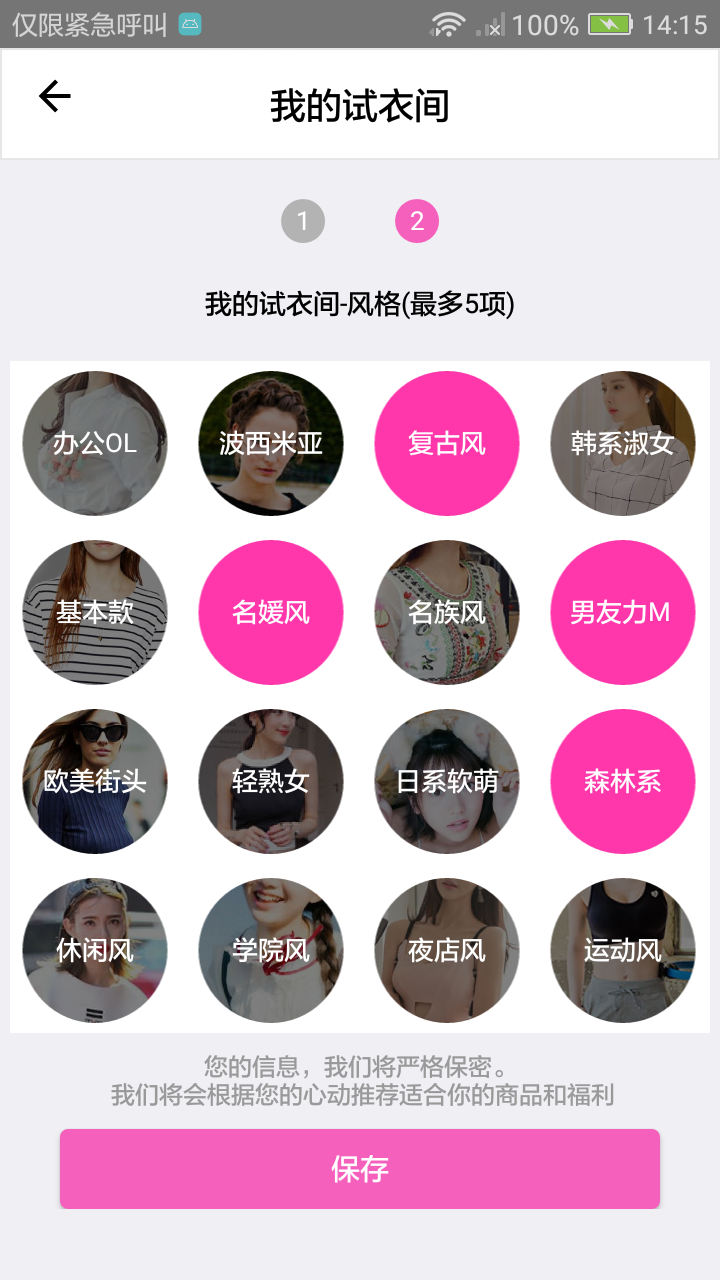Select the 基本款 style
The image size is (720, 1280).
tap(95, 612)
